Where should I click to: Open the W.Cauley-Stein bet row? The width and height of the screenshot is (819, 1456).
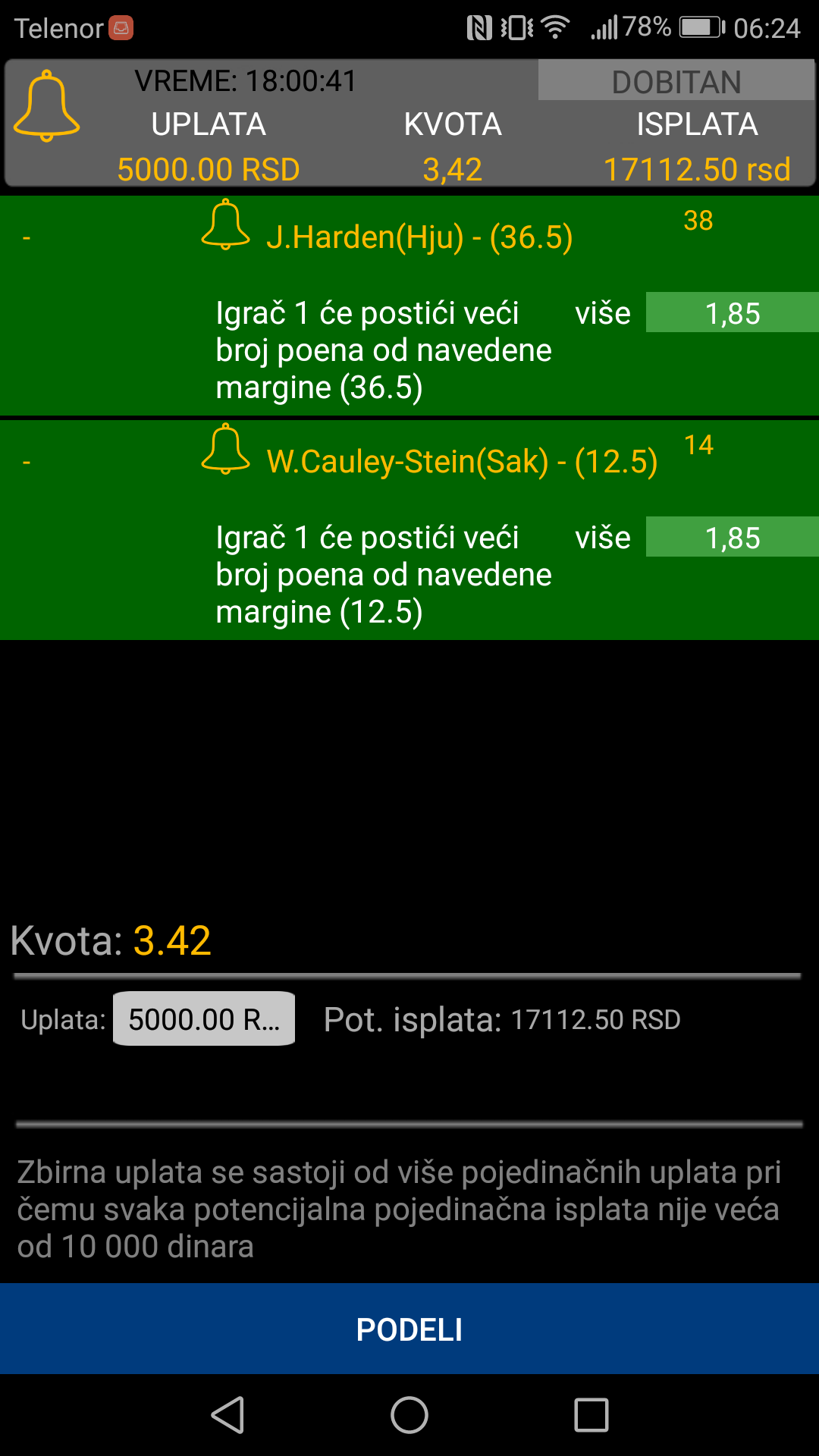click(x=409, y=530)
